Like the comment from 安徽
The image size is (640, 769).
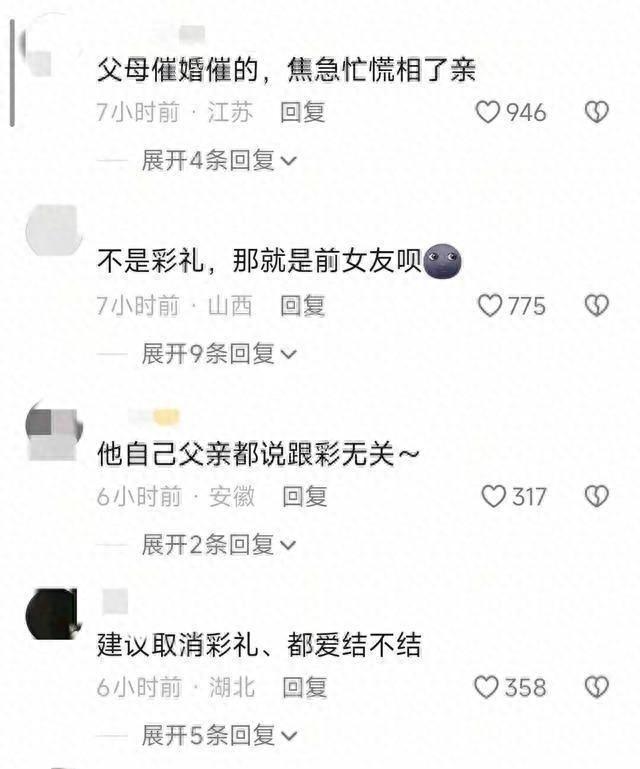coord(493,496)
